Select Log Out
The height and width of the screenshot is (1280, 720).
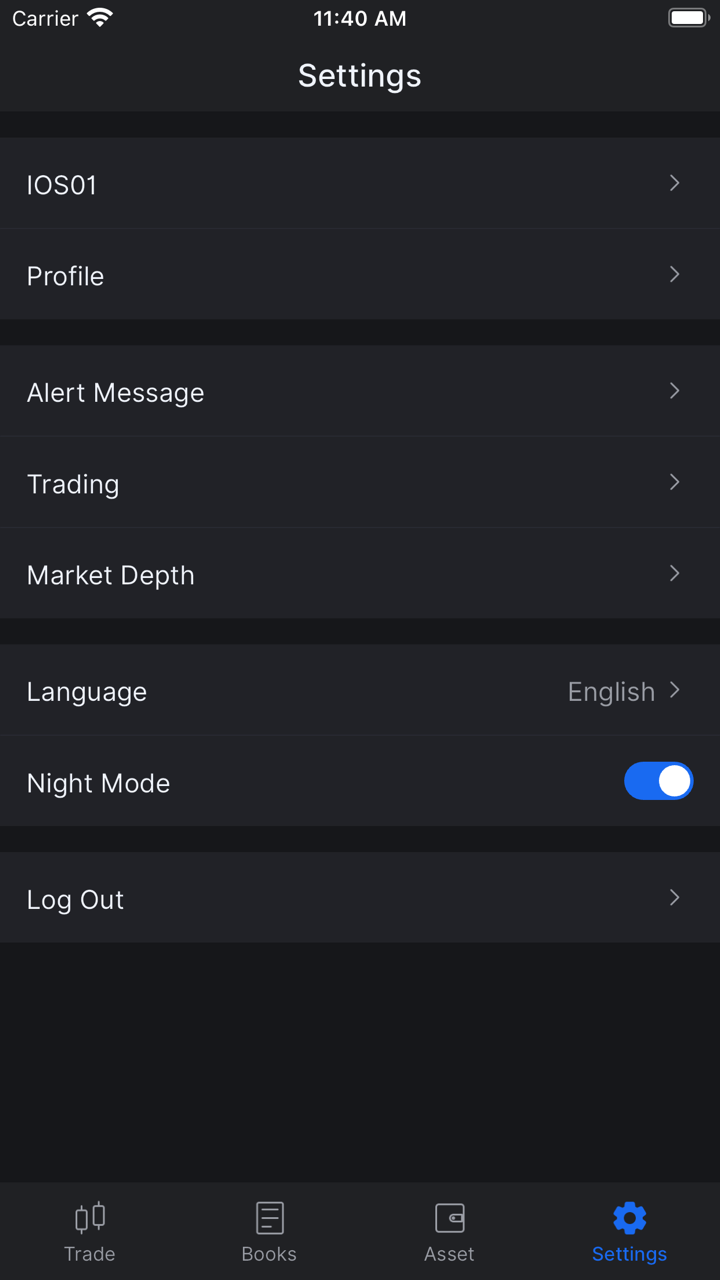point(360,899)
